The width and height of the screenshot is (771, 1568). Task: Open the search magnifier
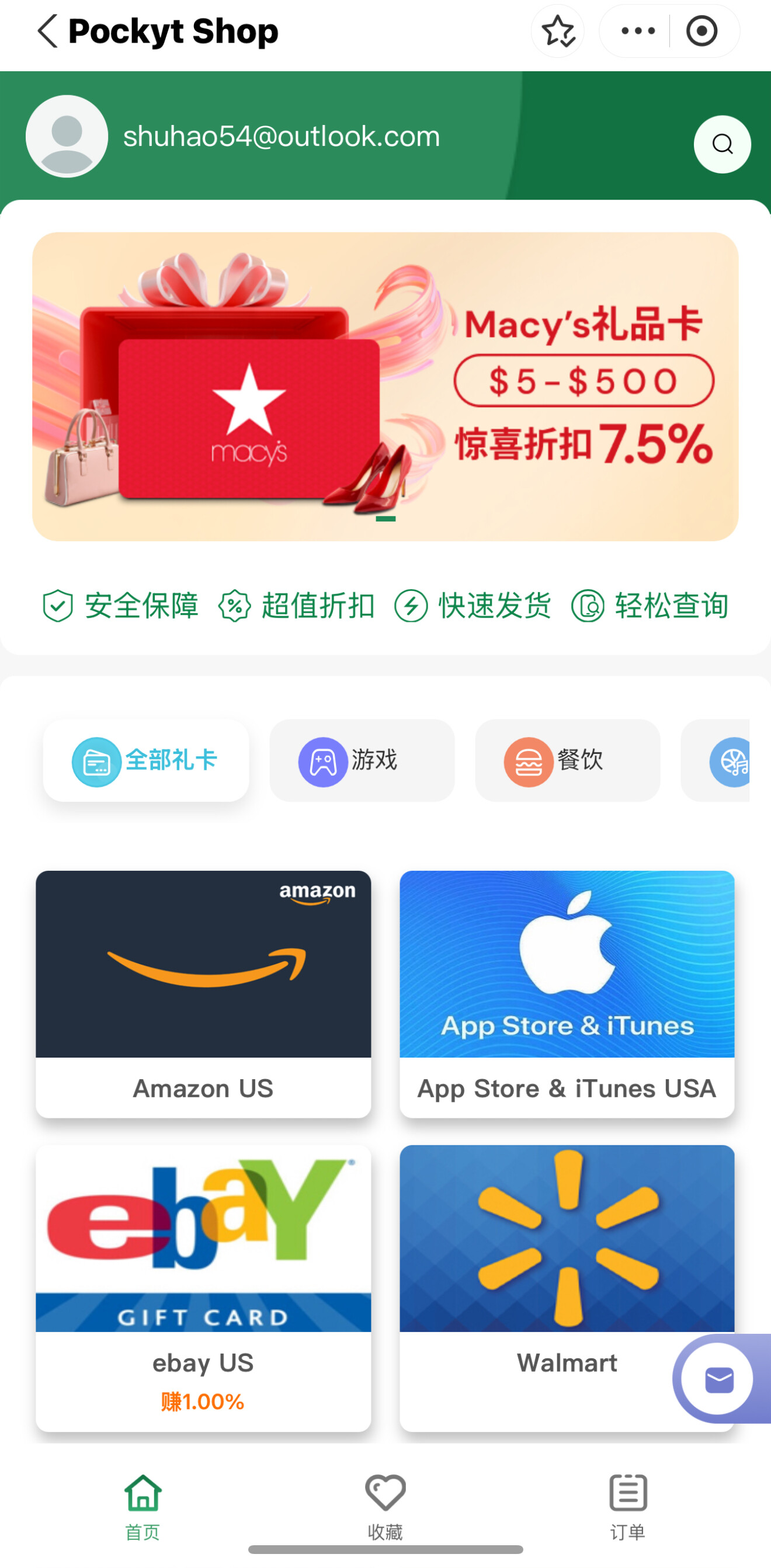coord(723,144)
